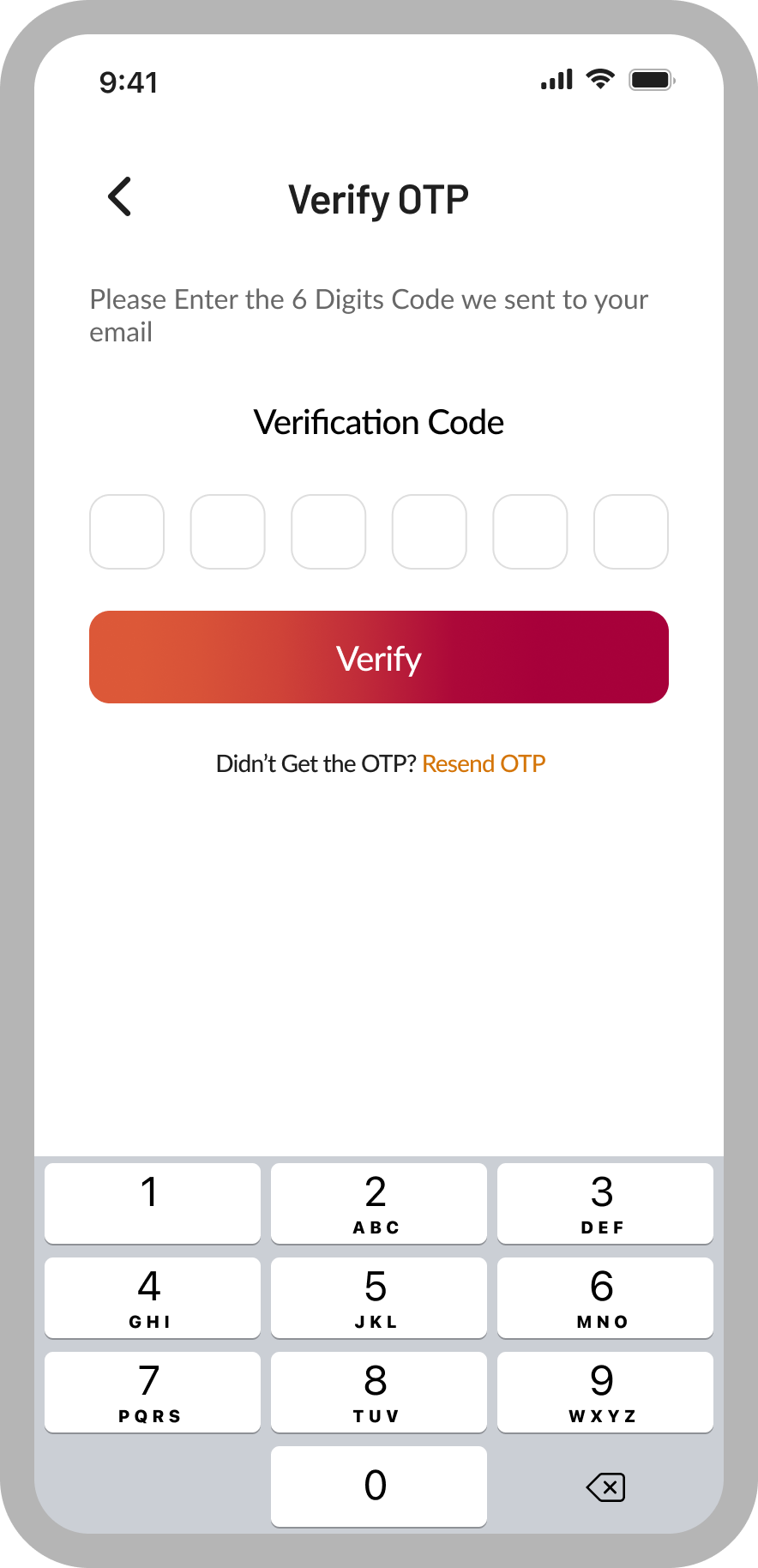Request a new code via Resend OTP
Image resolution: width=758 pixels, height=1568 pixels.
484,763
